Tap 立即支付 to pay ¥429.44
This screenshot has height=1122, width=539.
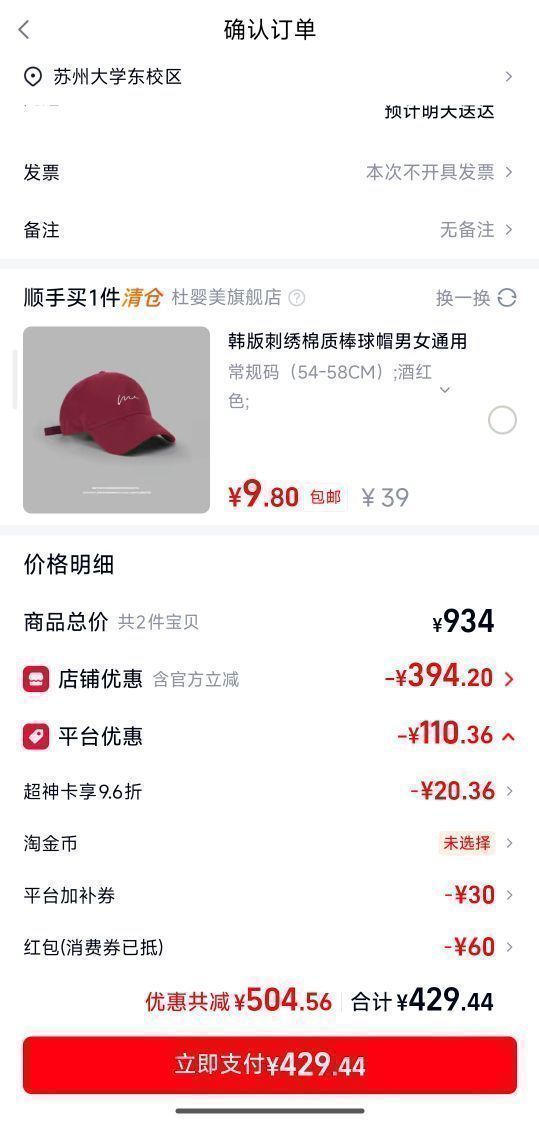[x=270, y=1065]
